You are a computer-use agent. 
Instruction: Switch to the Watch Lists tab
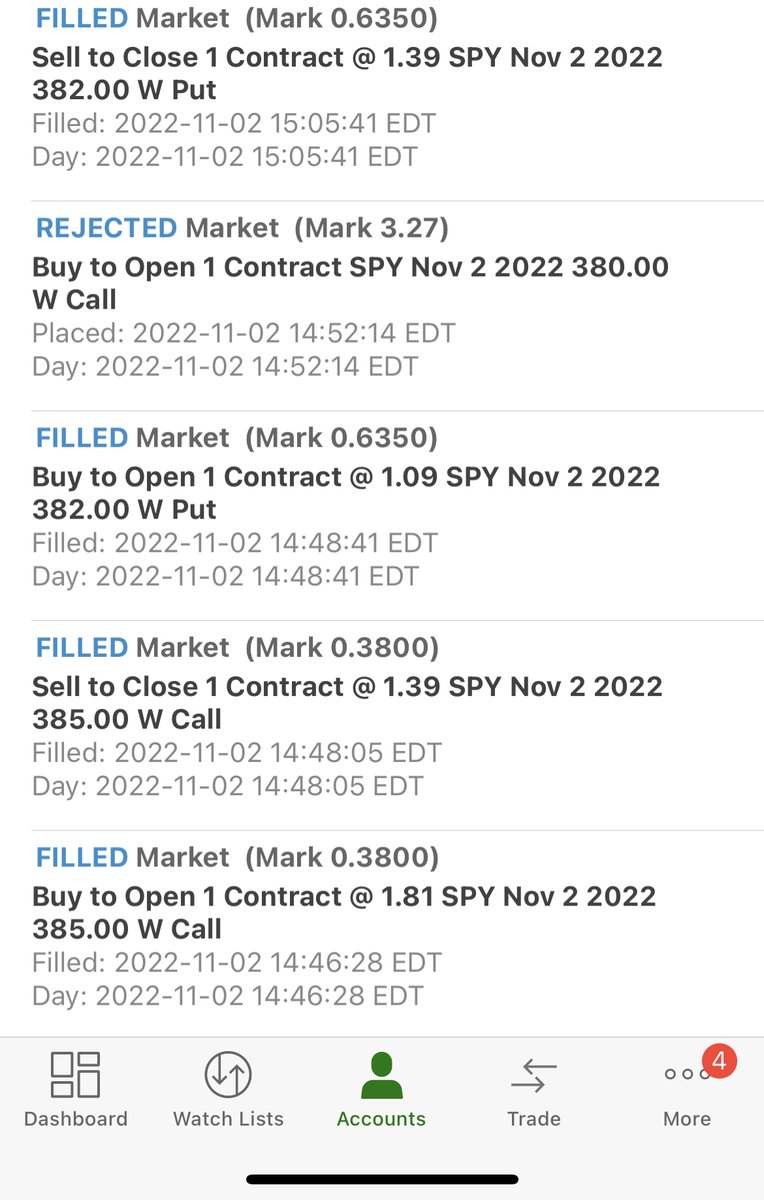(228, 1090)
